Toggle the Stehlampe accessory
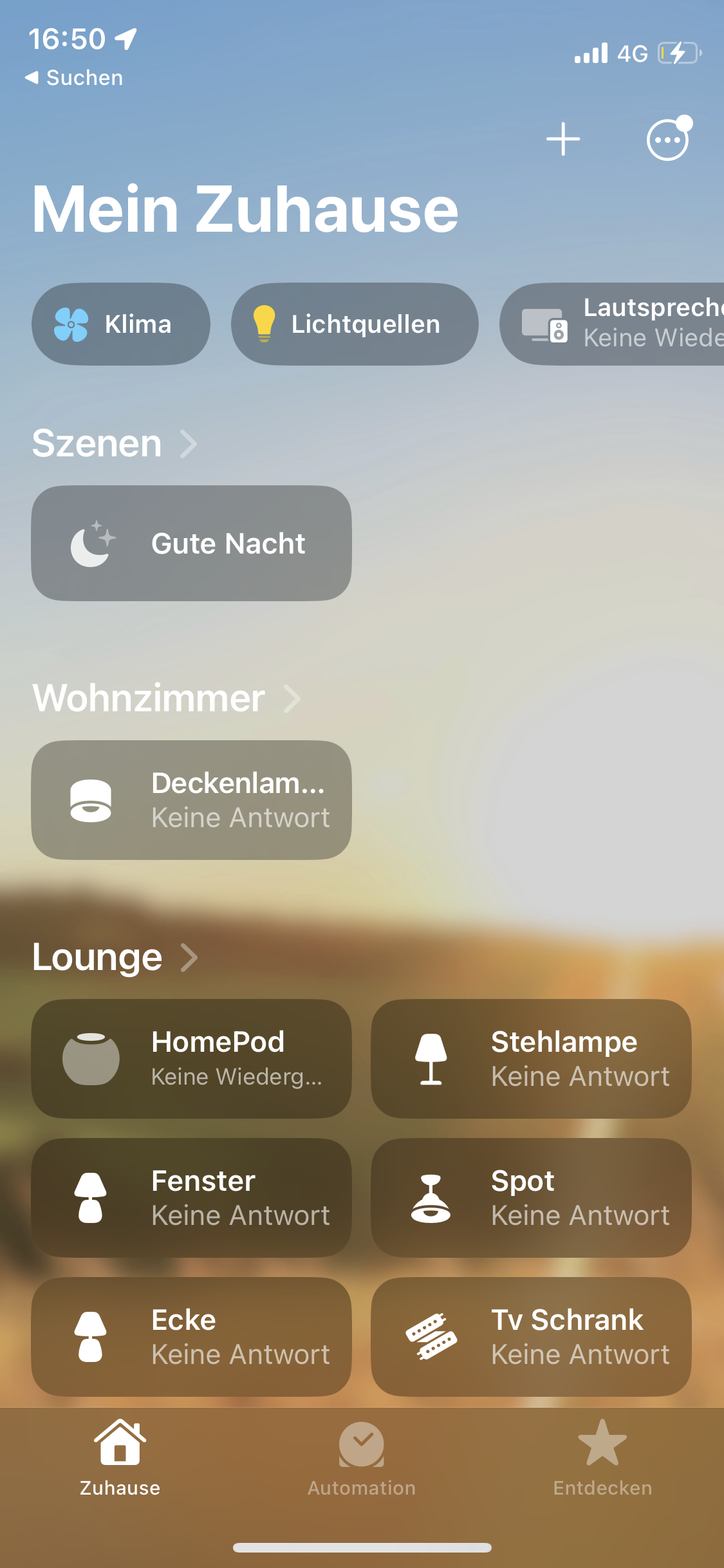 [531, 1059]
